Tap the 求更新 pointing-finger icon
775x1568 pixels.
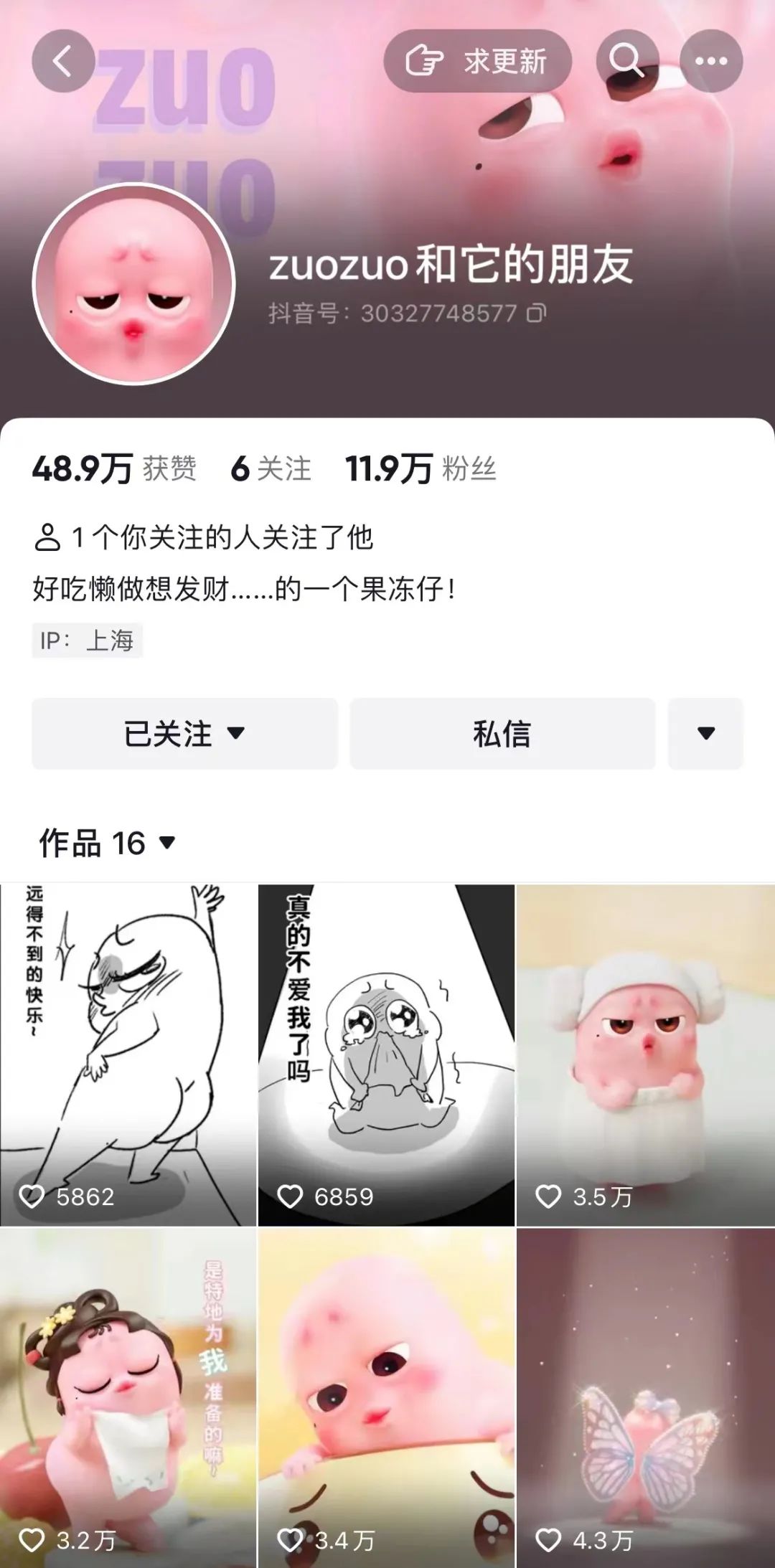click(x=425, y=62)
